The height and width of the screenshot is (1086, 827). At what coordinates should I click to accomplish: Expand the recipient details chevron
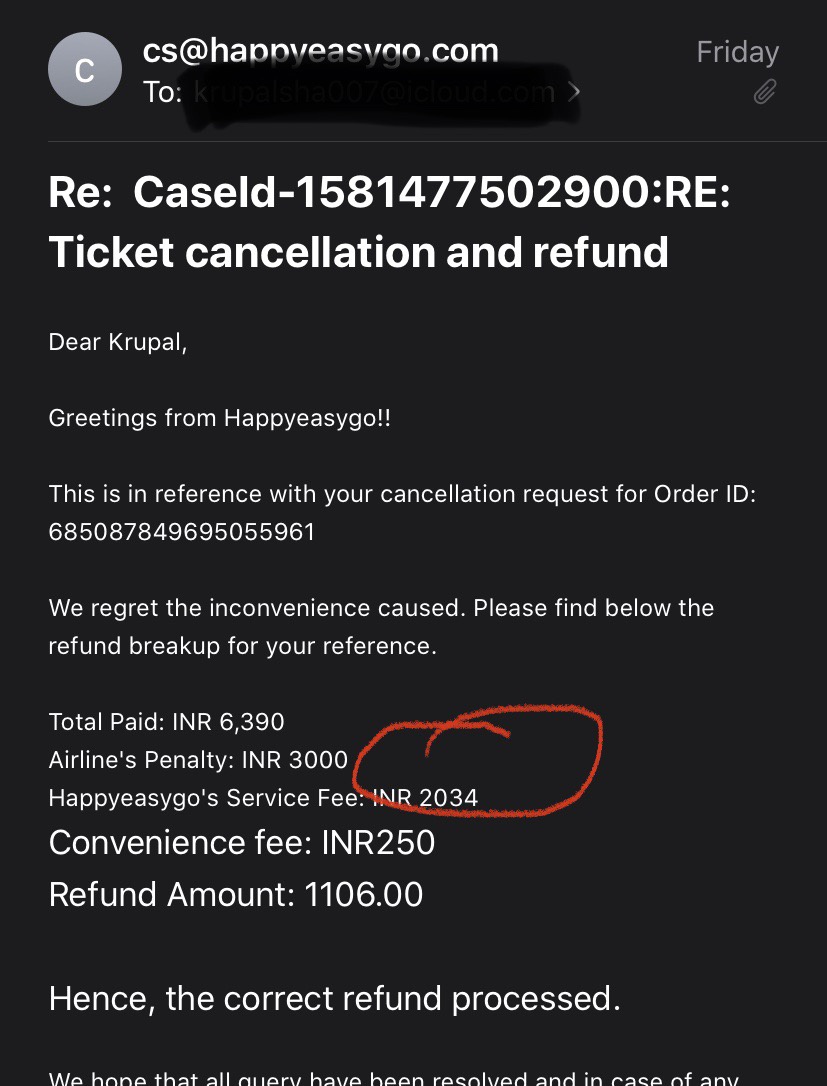tap(573, 91)
